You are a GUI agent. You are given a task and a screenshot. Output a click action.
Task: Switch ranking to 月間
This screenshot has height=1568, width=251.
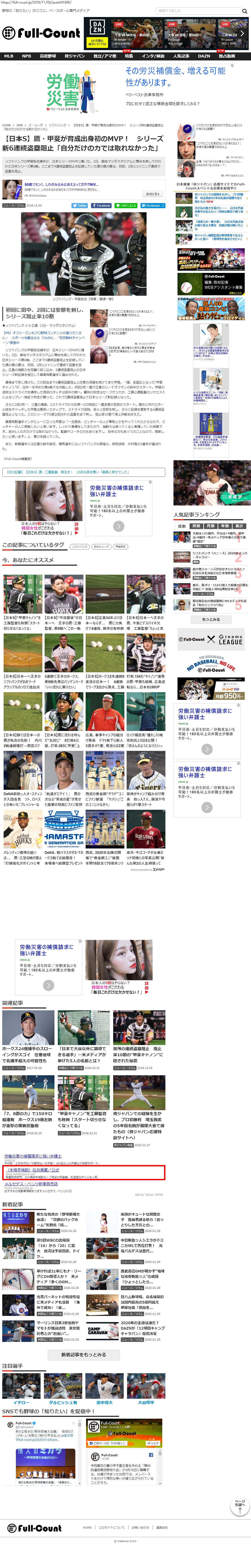210,526
